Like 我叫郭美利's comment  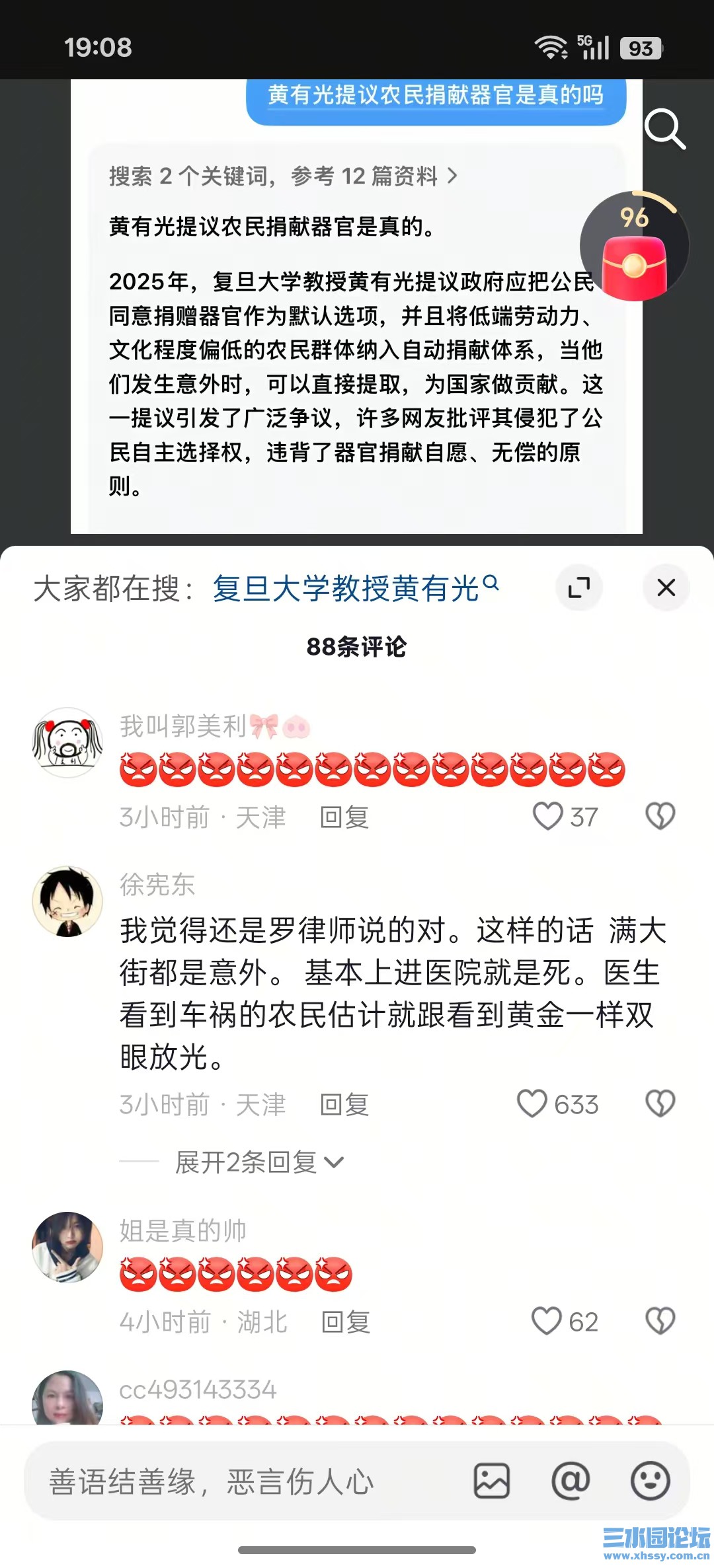[548, 816]
